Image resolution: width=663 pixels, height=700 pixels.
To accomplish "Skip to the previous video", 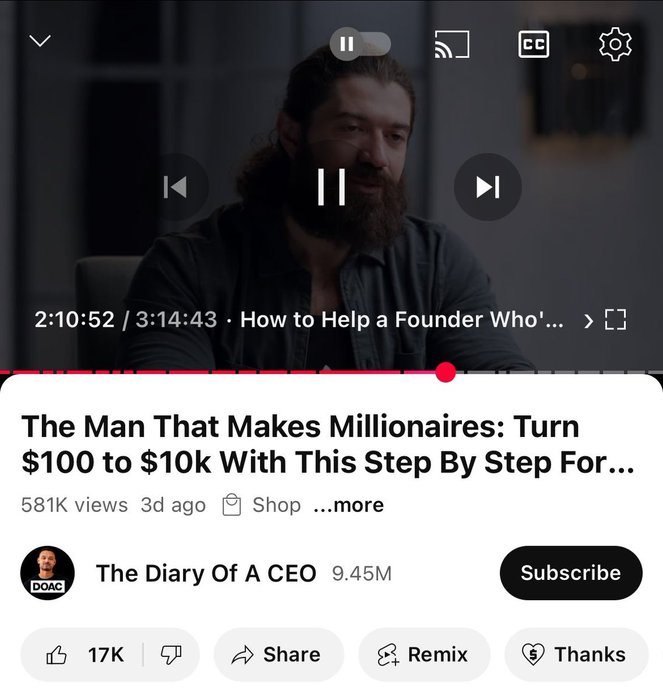I will (x=175, y=186).
